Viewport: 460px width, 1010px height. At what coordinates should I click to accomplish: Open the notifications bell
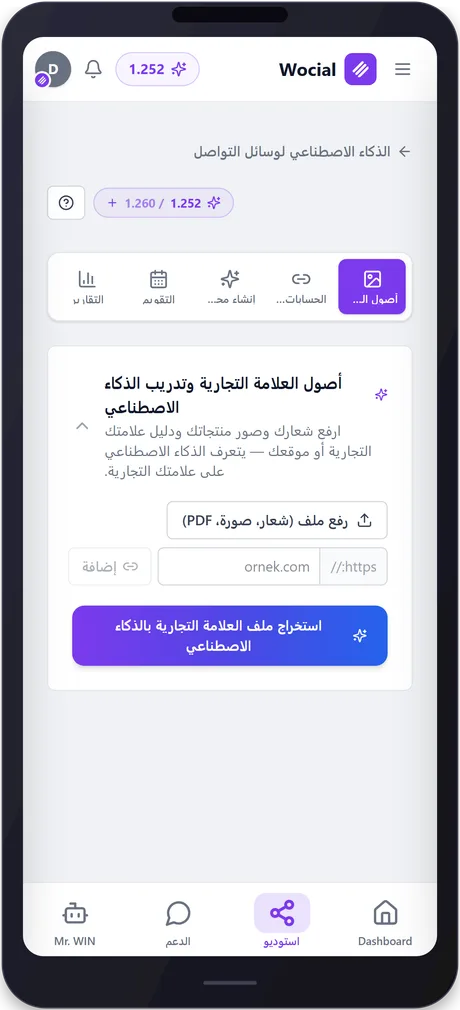pos(93,69)
